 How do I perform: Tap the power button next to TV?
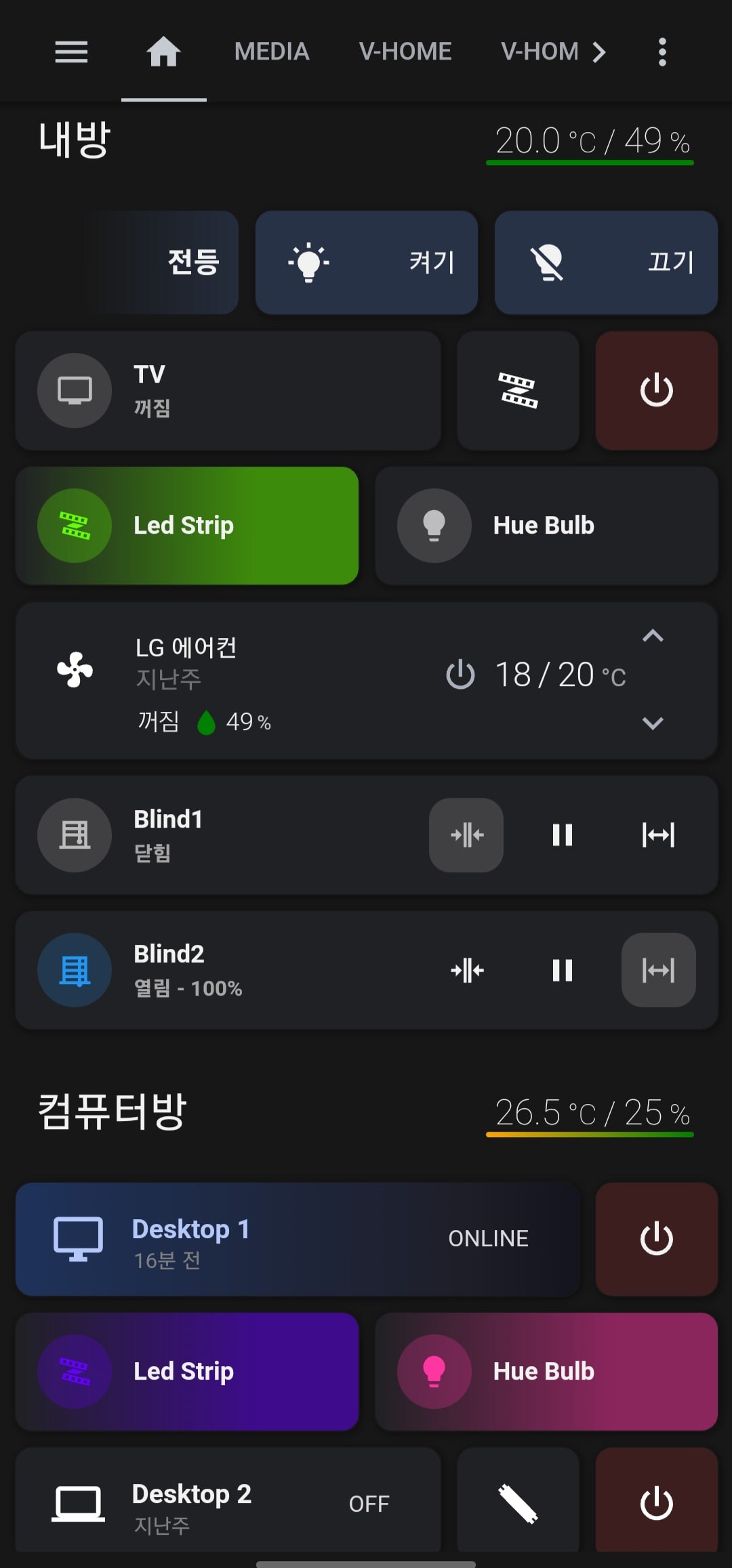(656, 390)
